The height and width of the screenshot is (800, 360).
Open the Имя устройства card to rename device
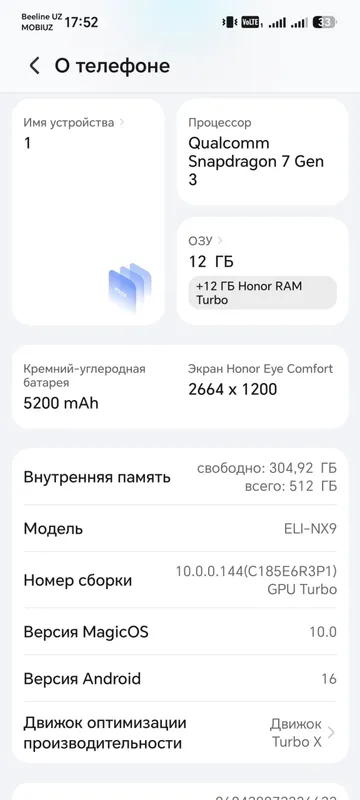click(x=88, y=212)
